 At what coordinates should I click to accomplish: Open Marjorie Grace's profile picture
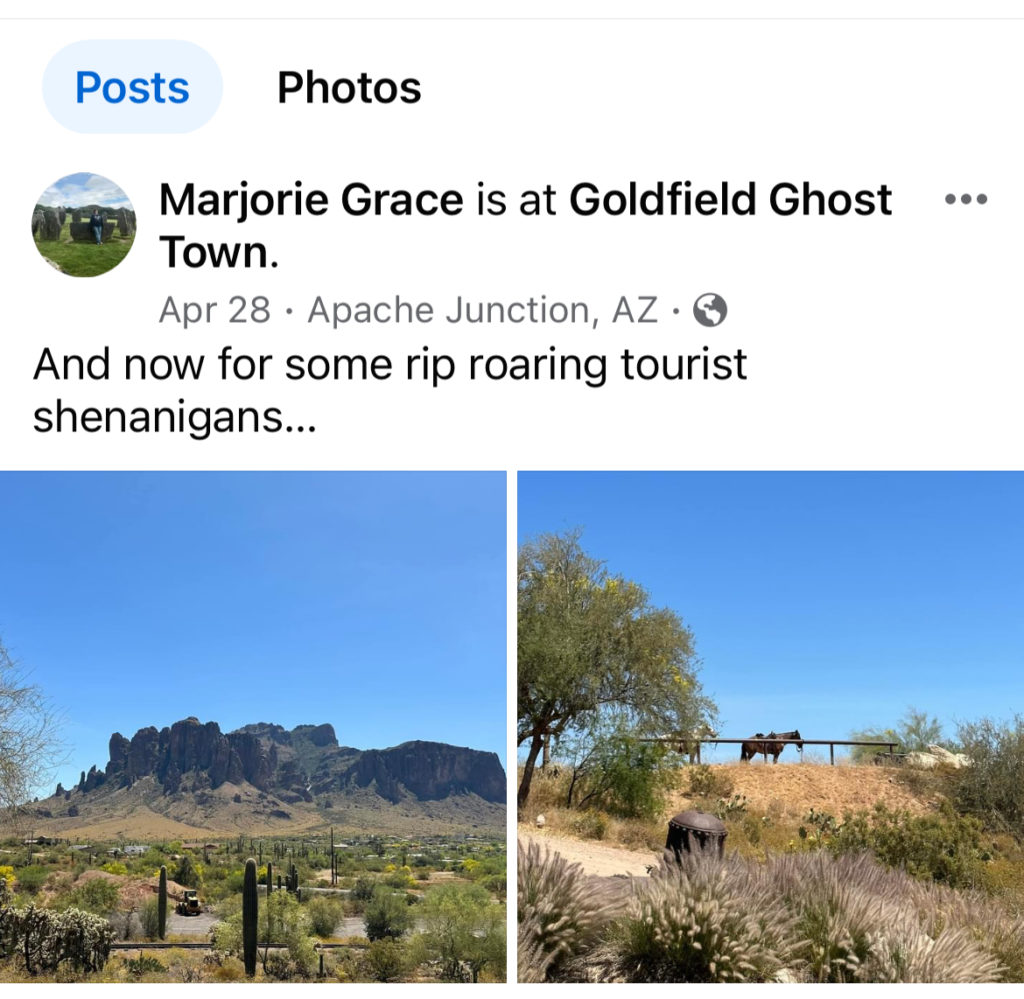click(84, 224)
